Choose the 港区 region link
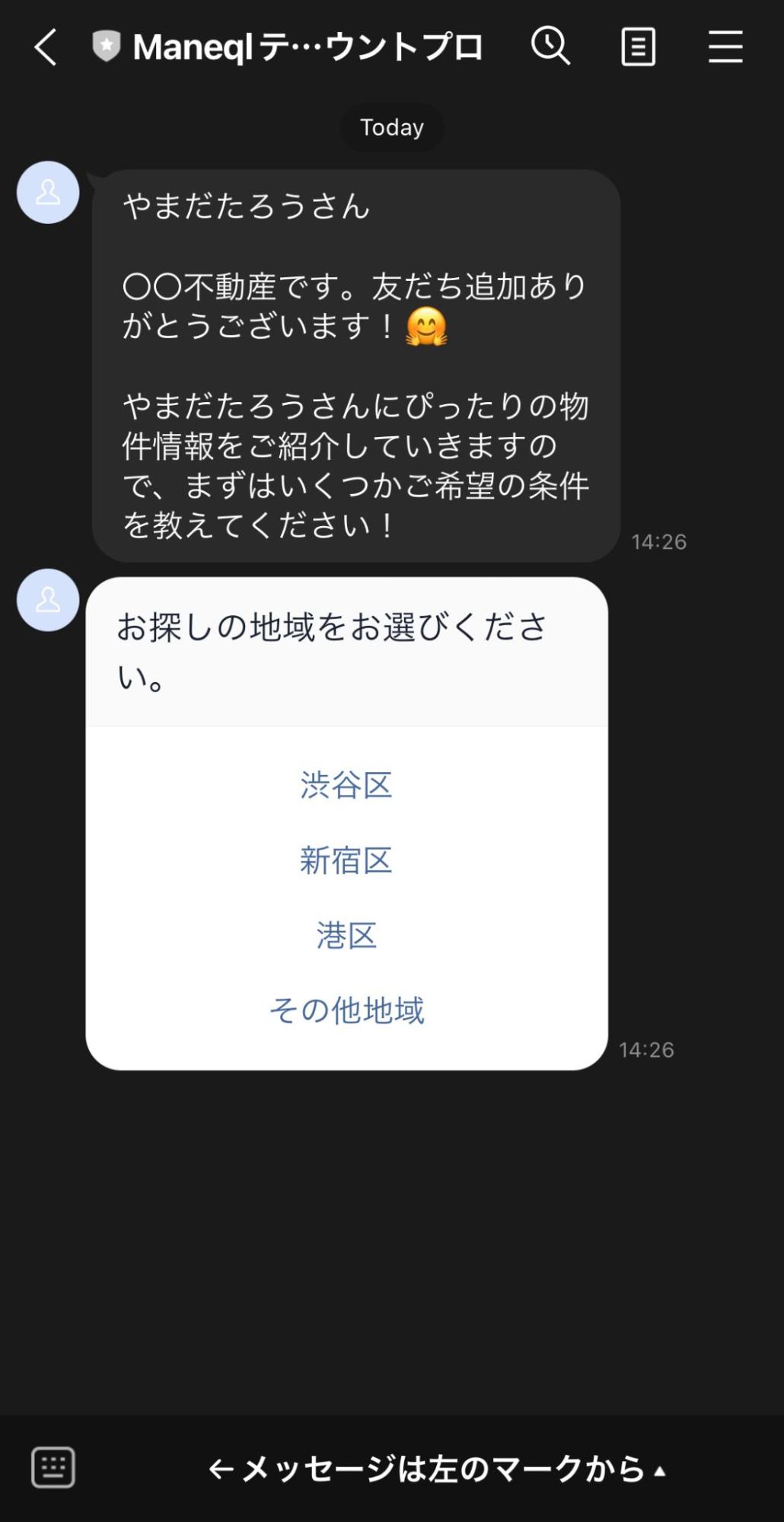The height and width of the screenshot is (1522, 784). pos(346,936)
